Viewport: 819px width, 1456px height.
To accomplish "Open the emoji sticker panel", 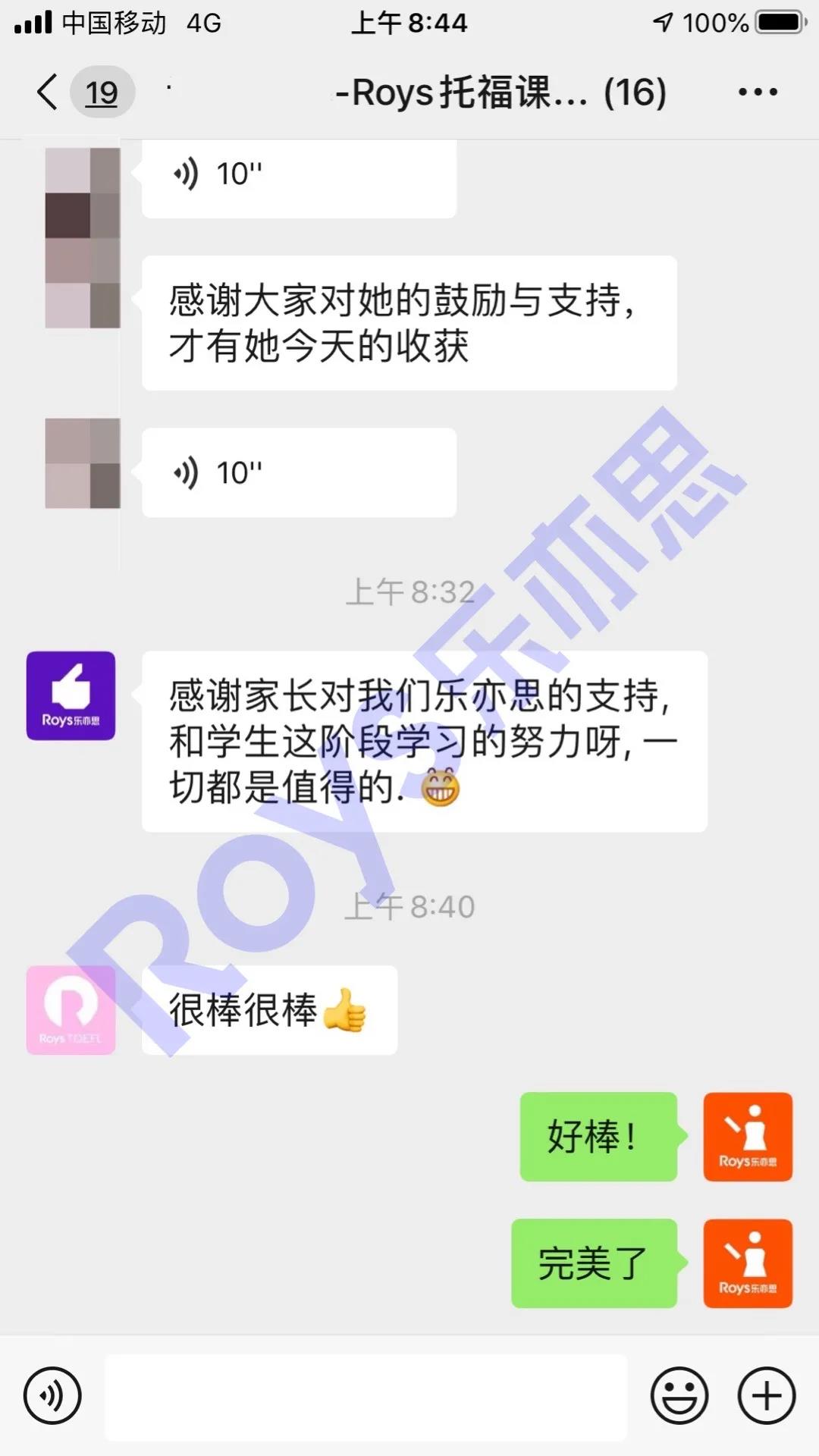I will (679, 1395).
